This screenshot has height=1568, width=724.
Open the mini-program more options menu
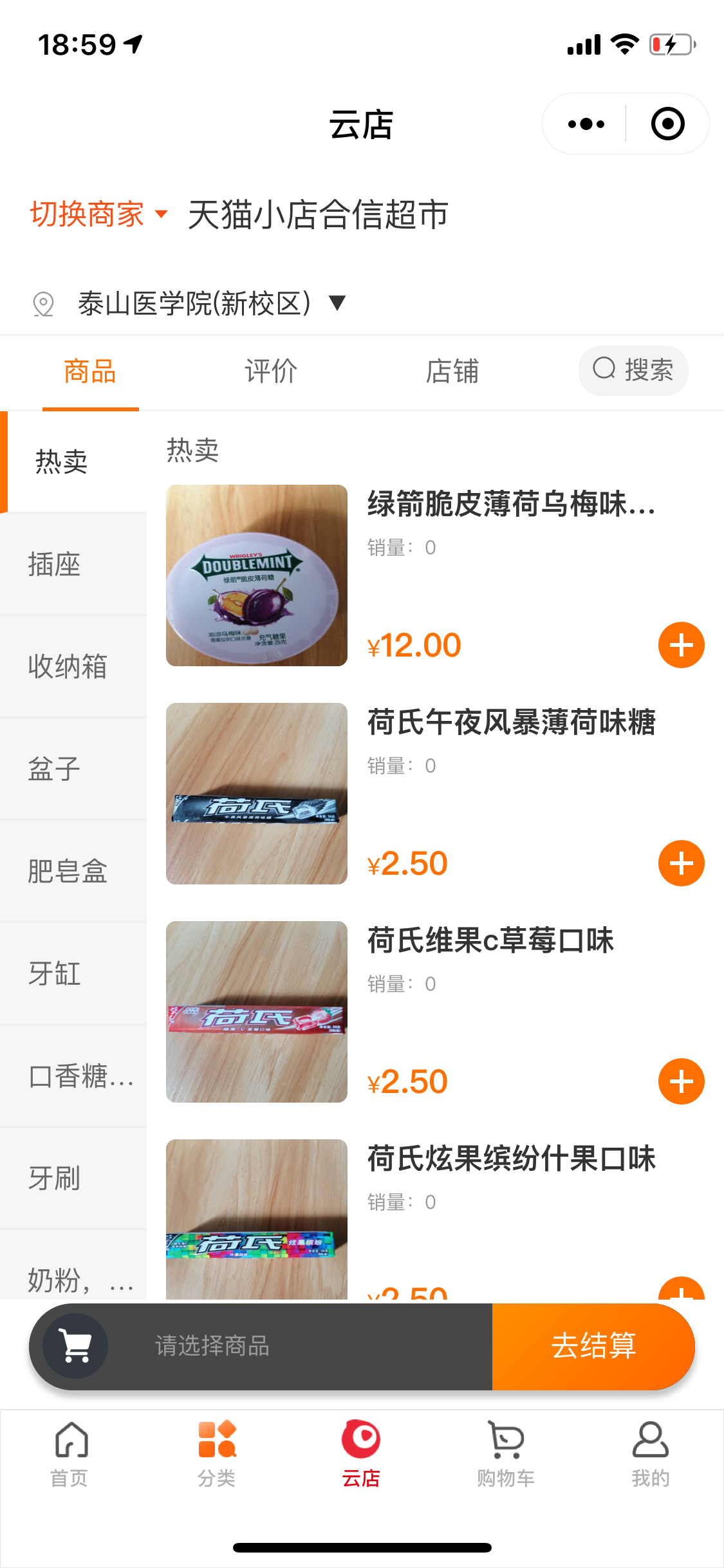point(586,124)
